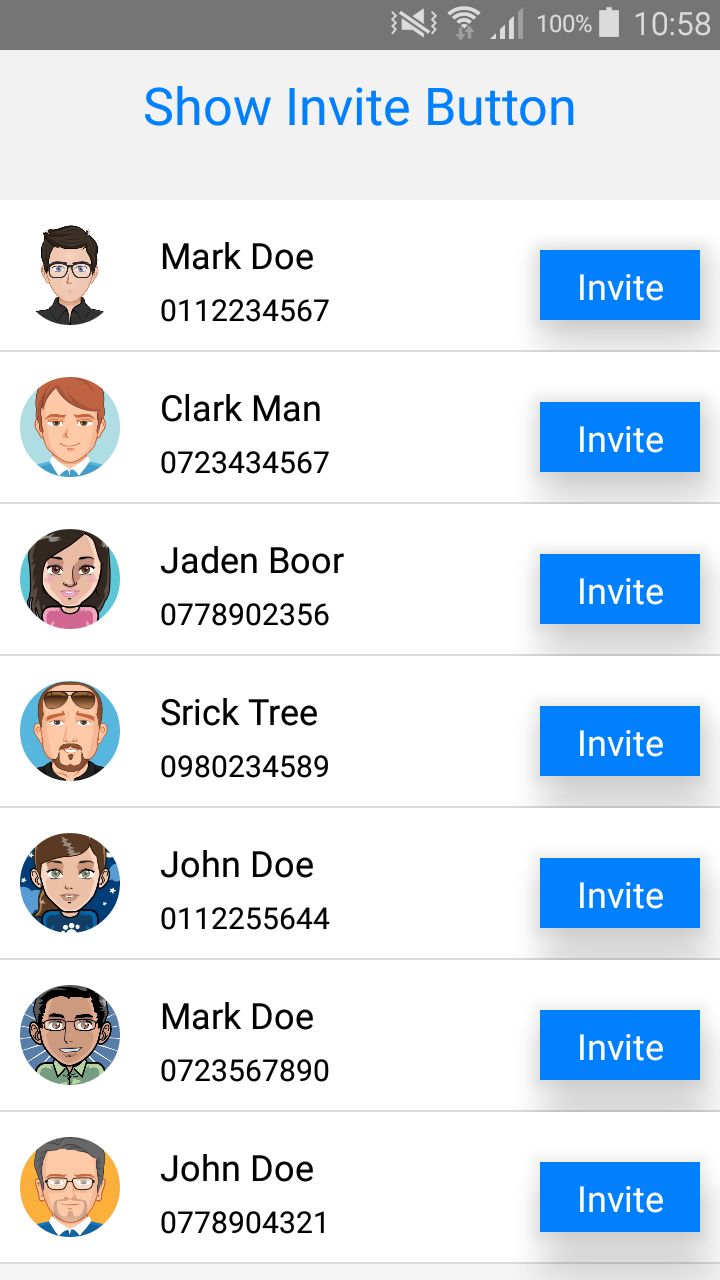Invite Mark Doe with number 0723567890

pyautogui.click(x=619, y=1046)
